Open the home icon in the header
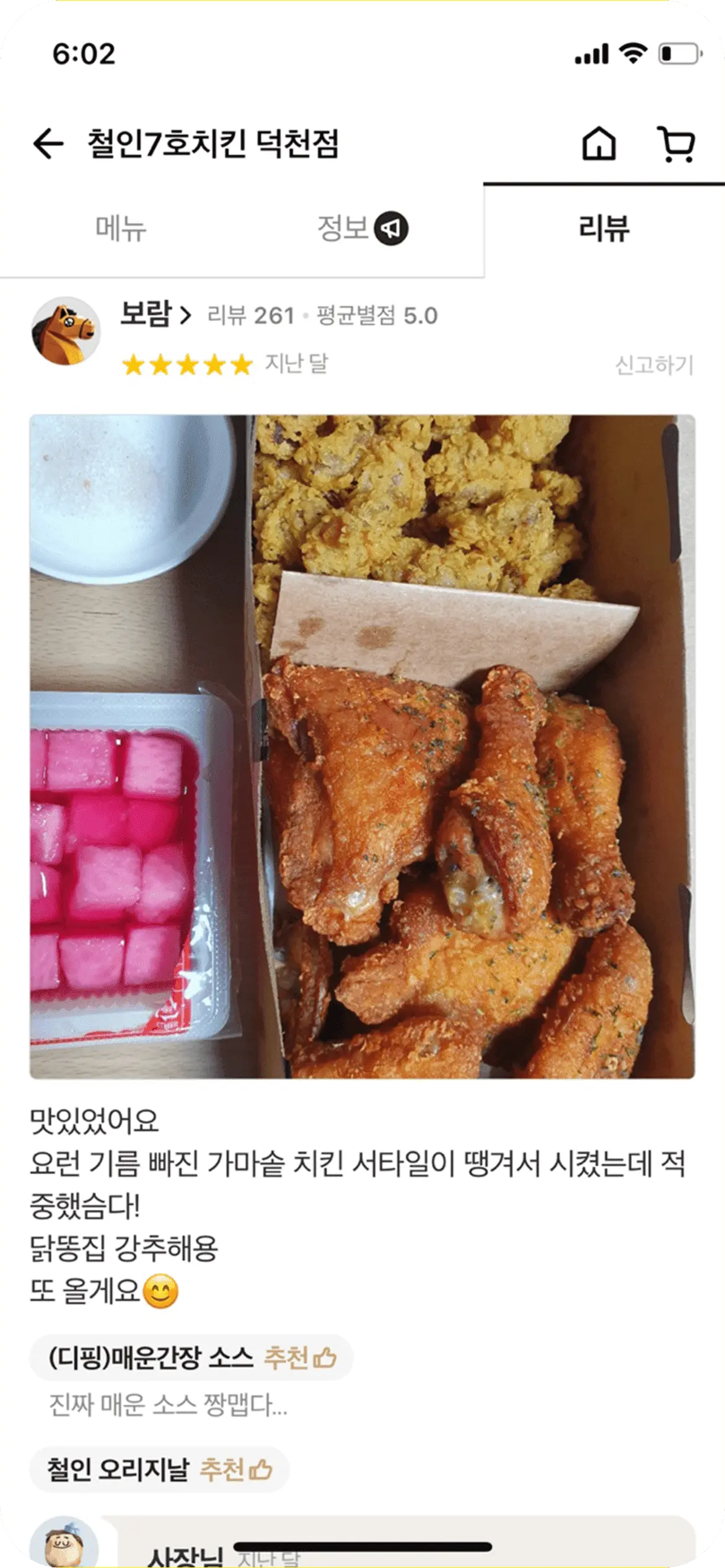The width and height of the screenshot is (725, 1568). [599, 144]
